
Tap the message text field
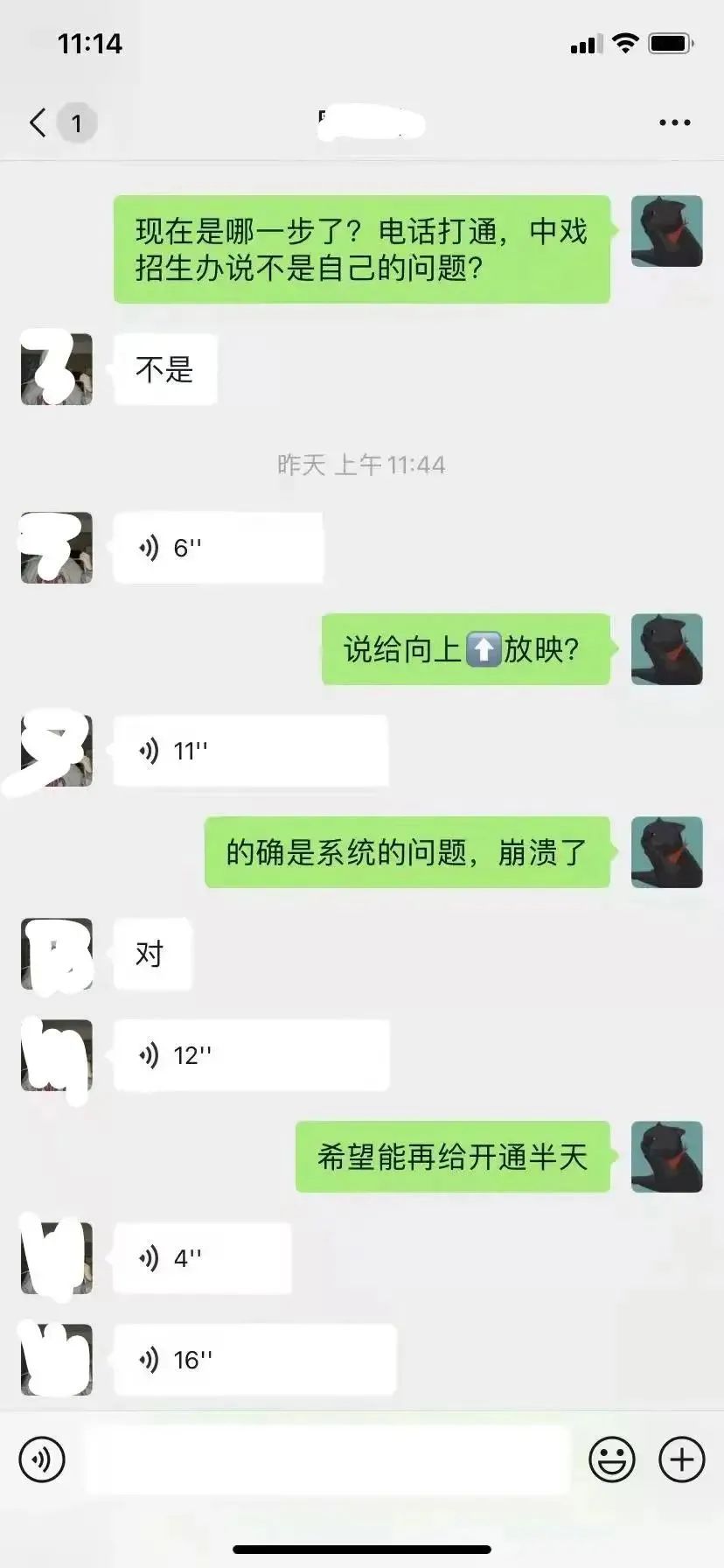coord(327,1459)
